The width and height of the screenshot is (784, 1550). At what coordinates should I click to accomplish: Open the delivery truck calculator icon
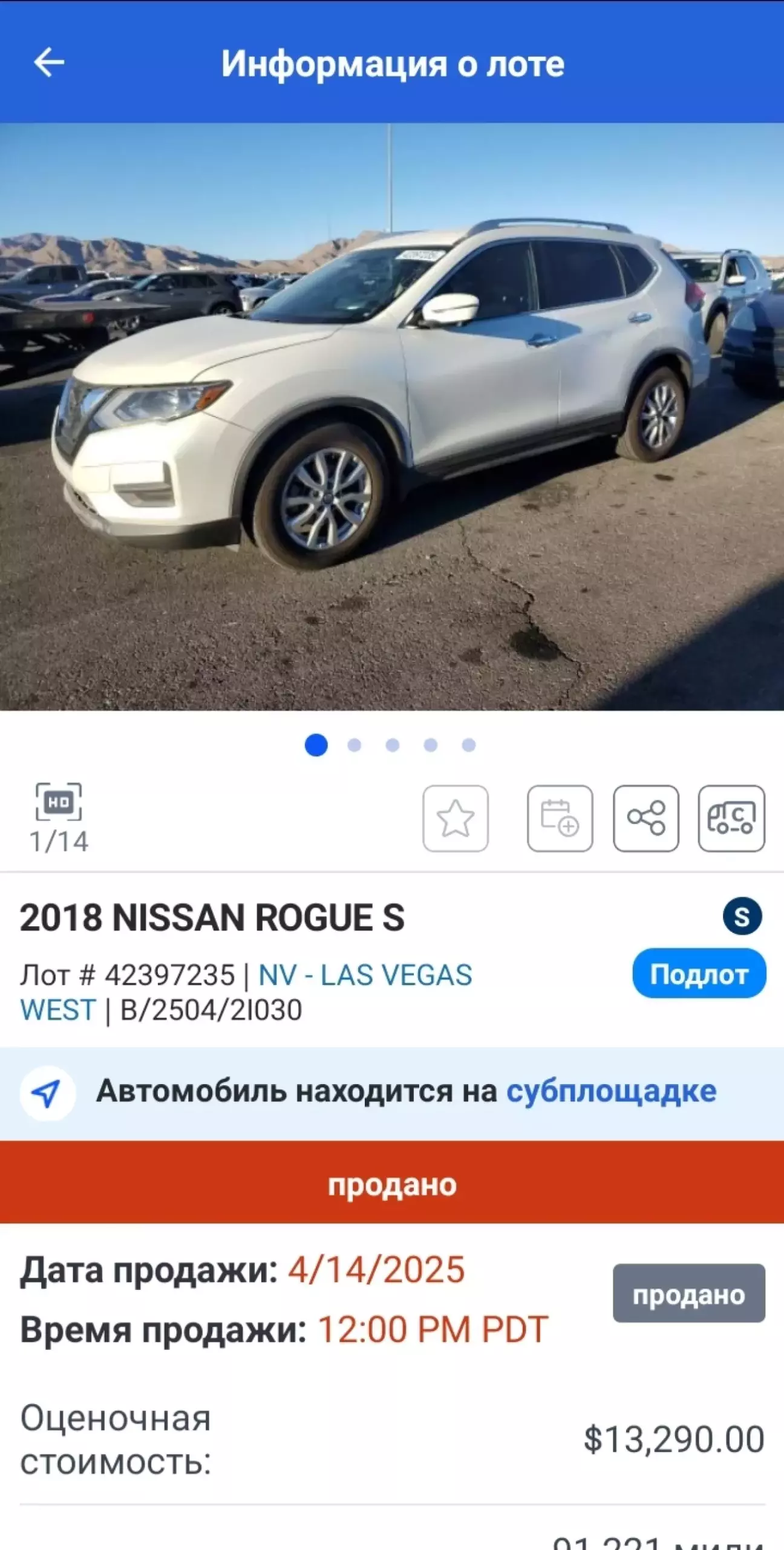(731, 819)
